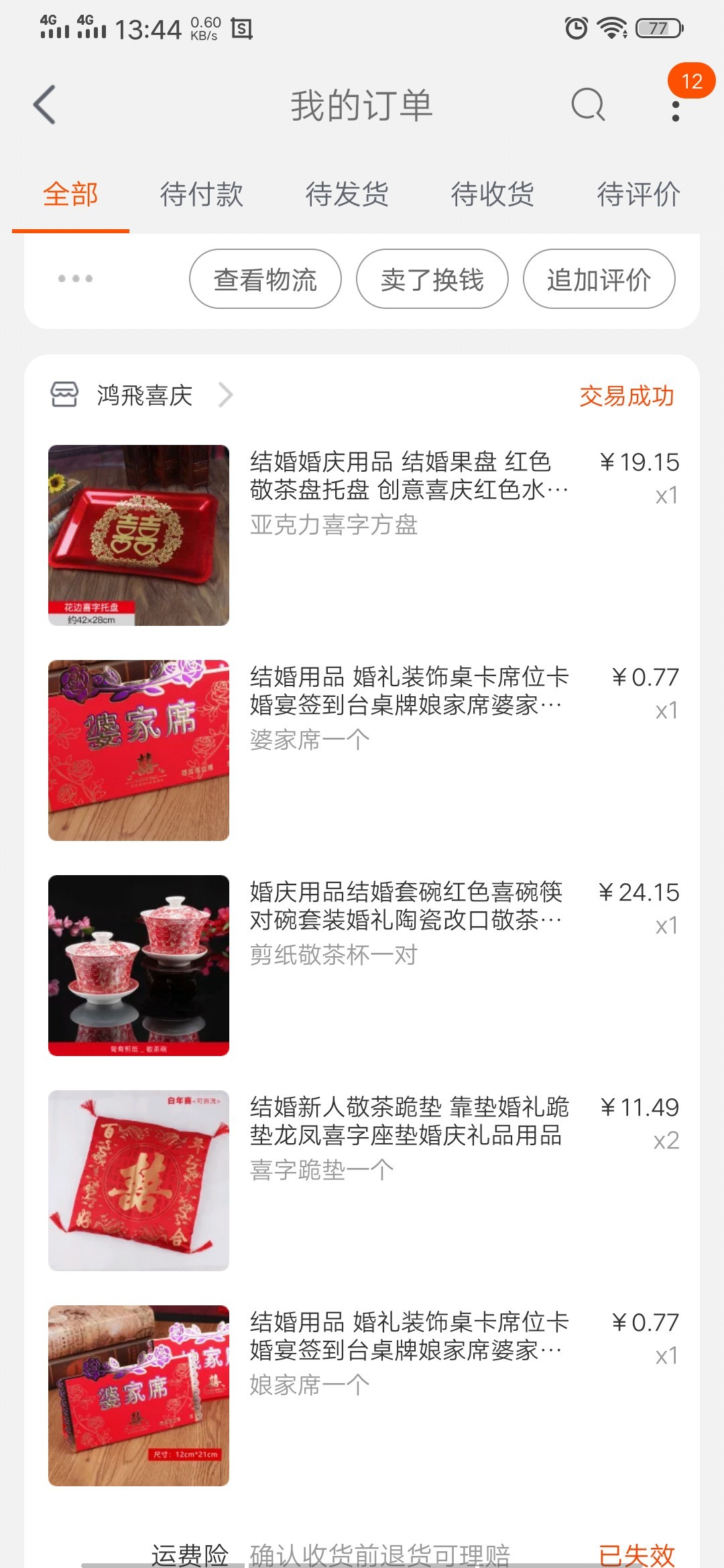
Task: Switch to the 待发货 tab
Action: (x=347, y=195)
